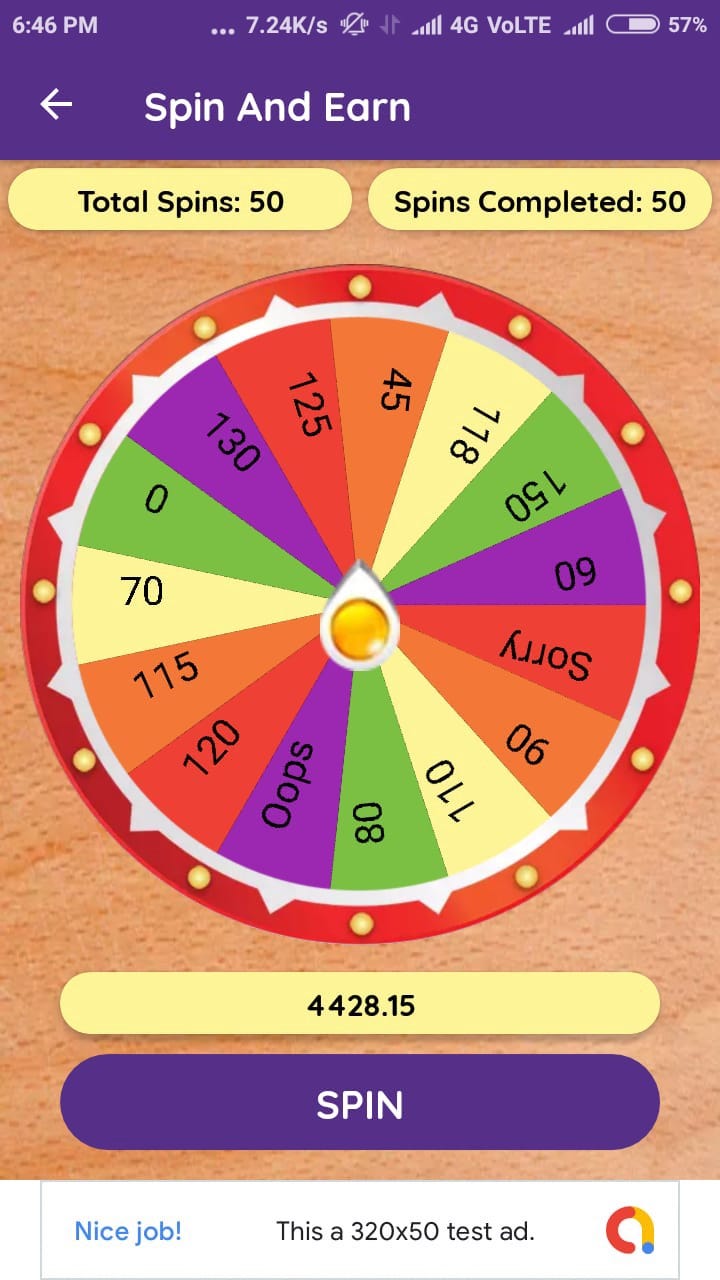Click the Spin And Earn title
The width and height of the screenshot is (720, 1280).
[x=277, y=107]
